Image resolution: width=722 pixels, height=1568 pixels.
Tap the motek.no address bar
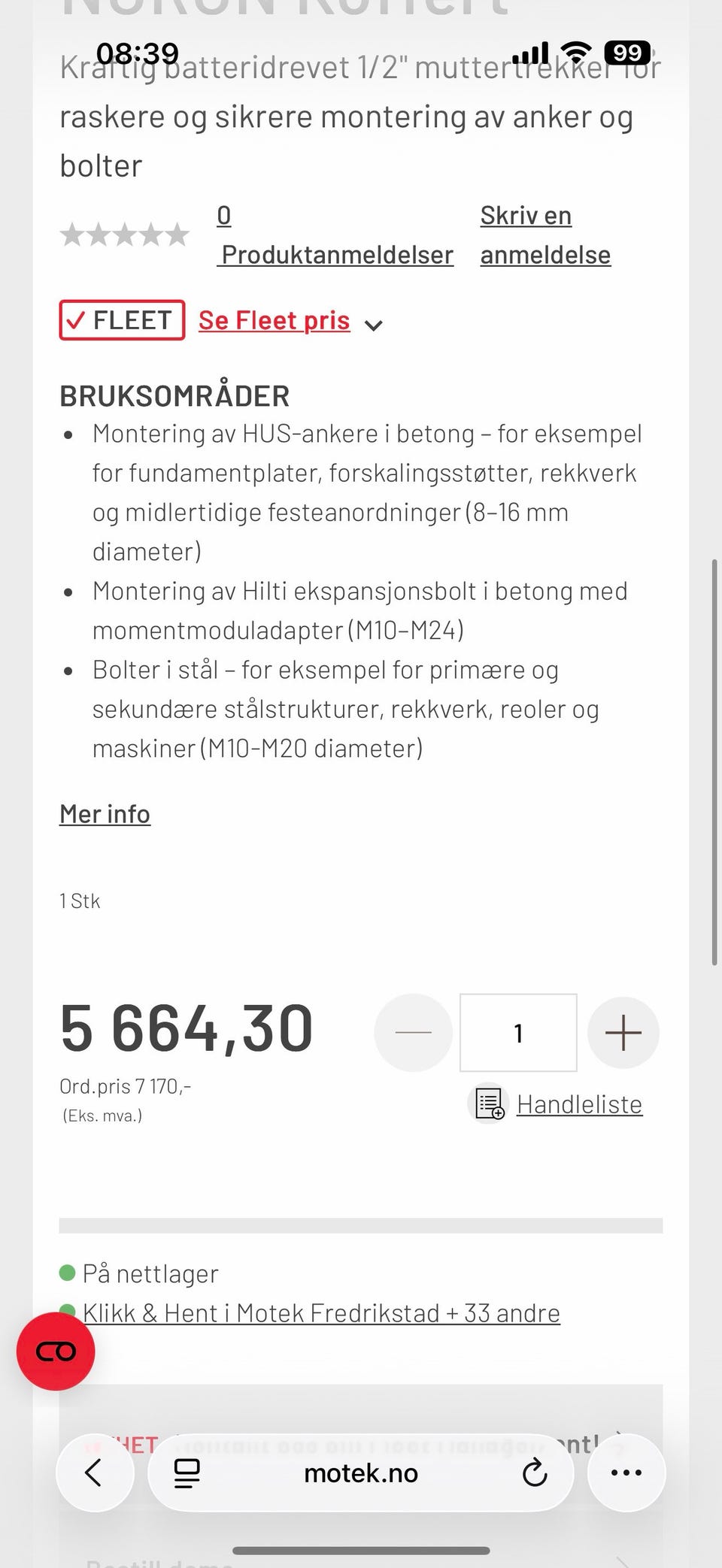[361, 1473]
